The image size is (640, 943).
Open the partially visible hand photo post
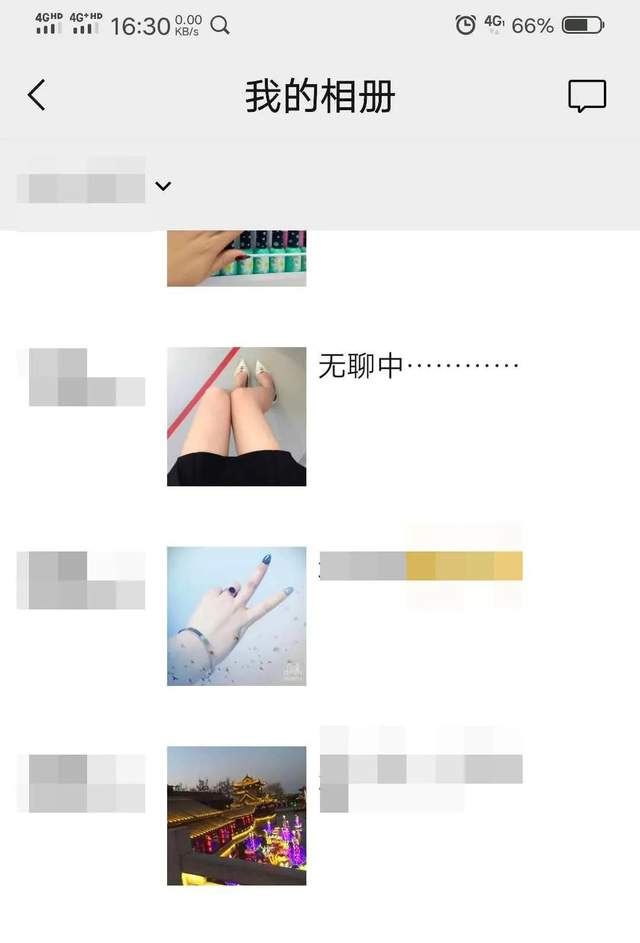point(236,258)
